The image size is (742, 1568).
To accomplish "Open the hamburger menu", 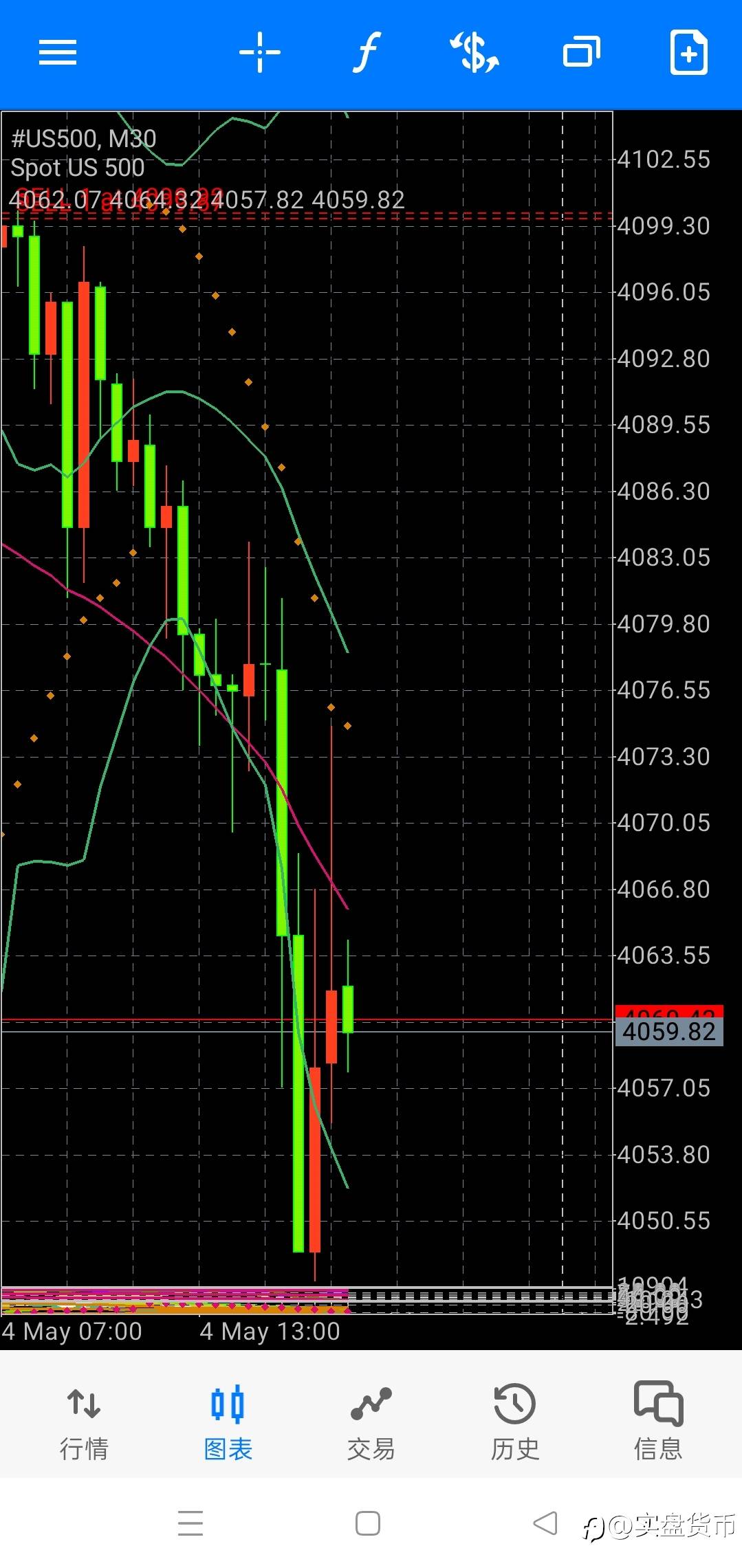I will pyautogui.click(x=58, y=52).
